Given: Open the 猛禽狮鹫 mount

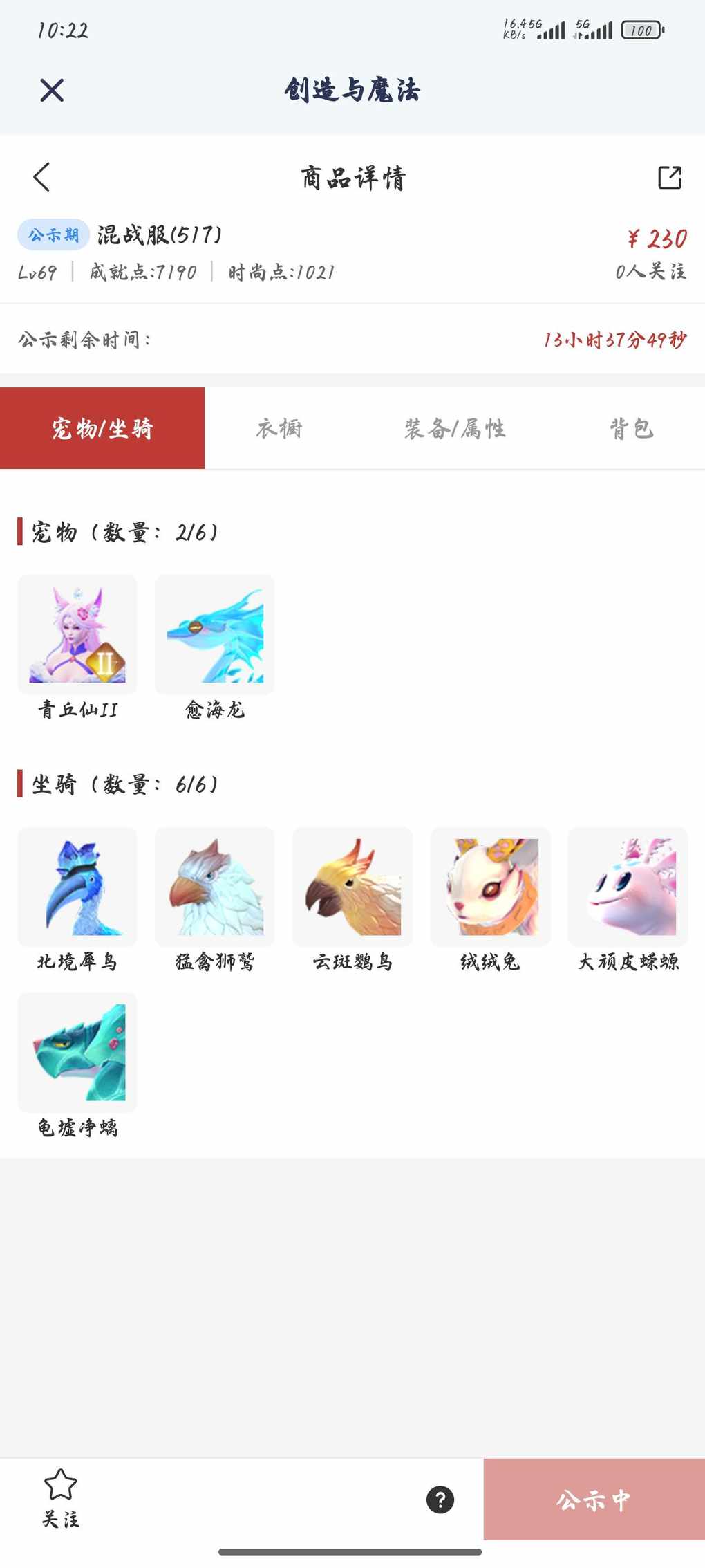Looking at the screenshot, I should tap(215, 887).
